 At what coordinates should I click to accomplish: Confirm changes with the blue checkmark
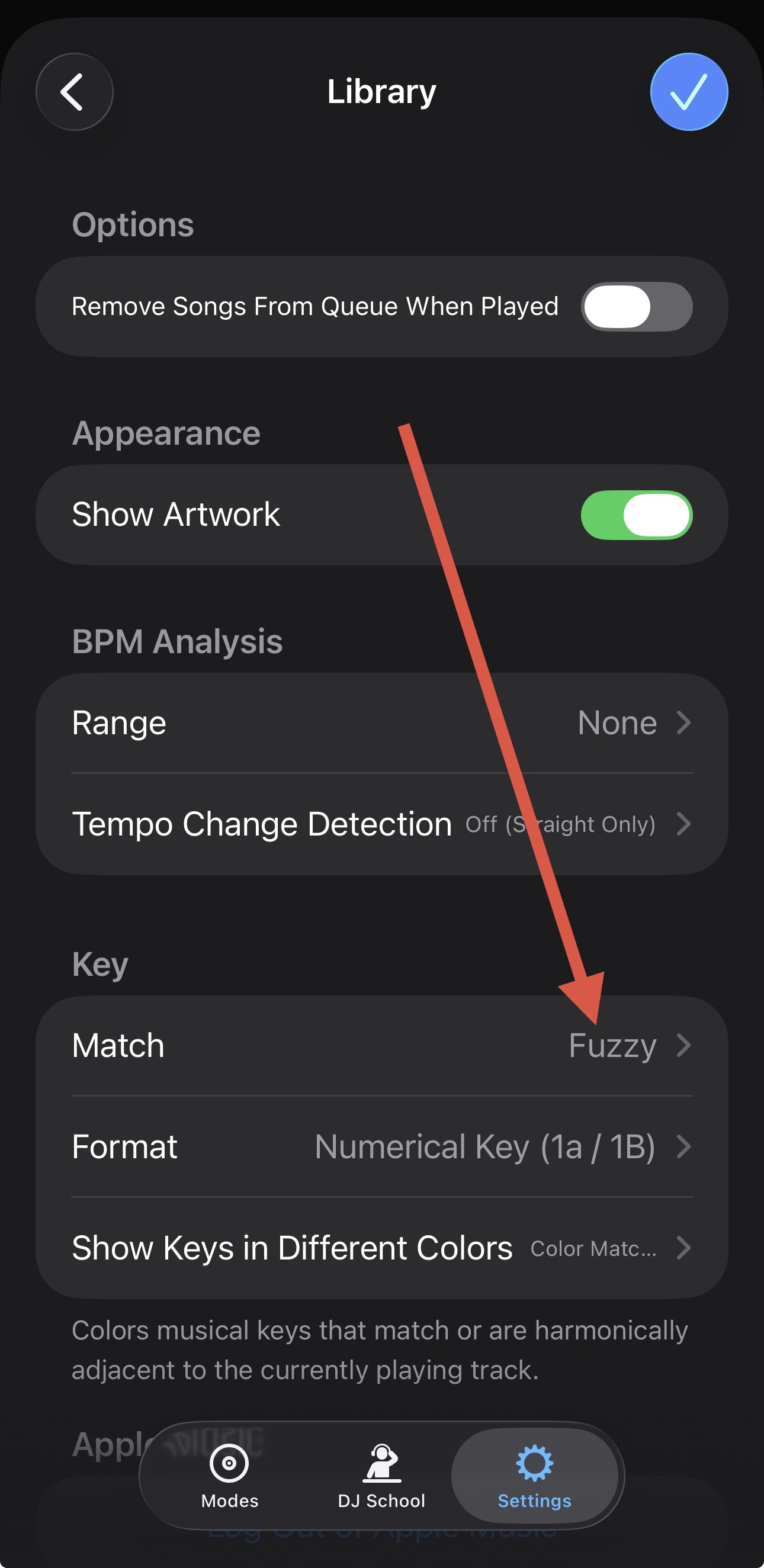point(689,92)
